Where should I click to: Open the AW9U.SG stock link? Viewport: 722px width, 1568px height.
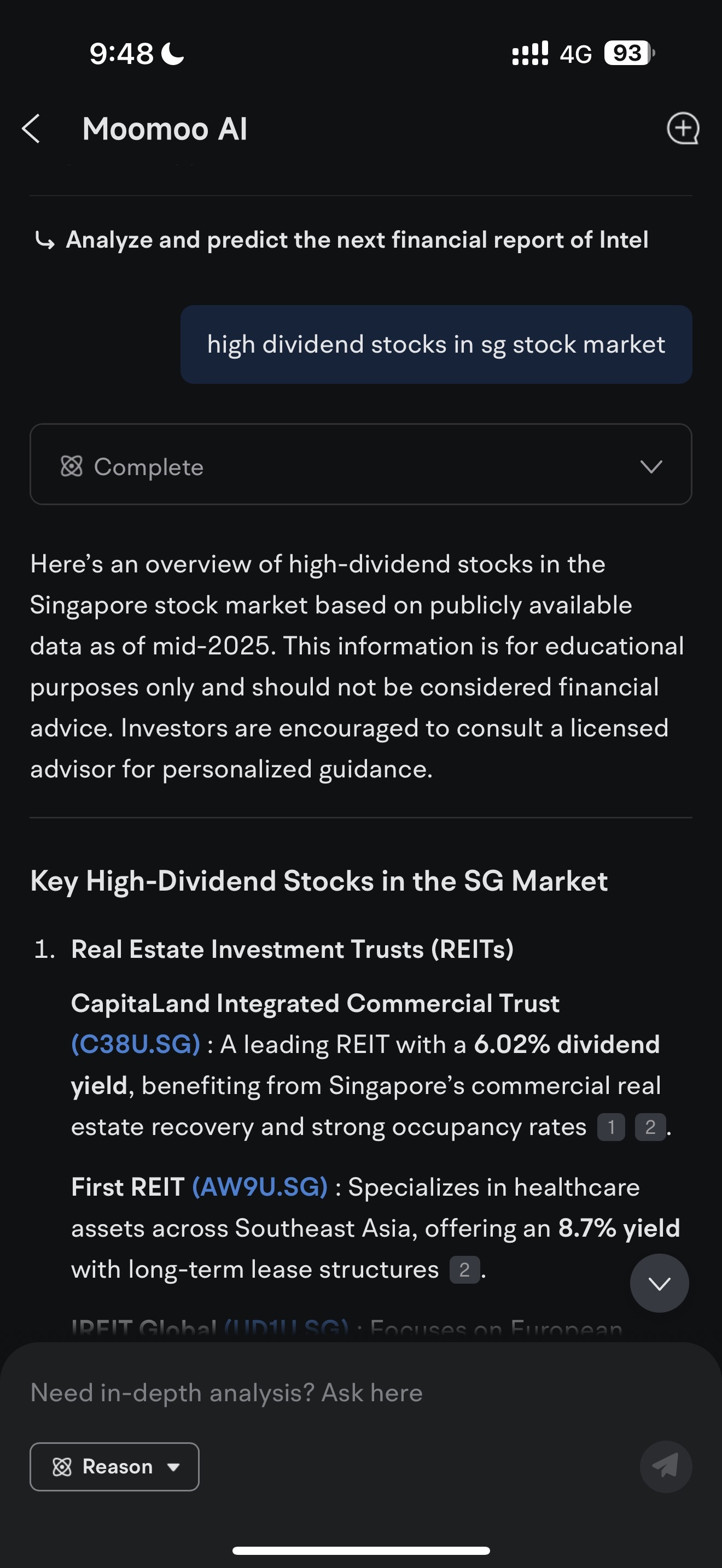[x=260, y=1187]
